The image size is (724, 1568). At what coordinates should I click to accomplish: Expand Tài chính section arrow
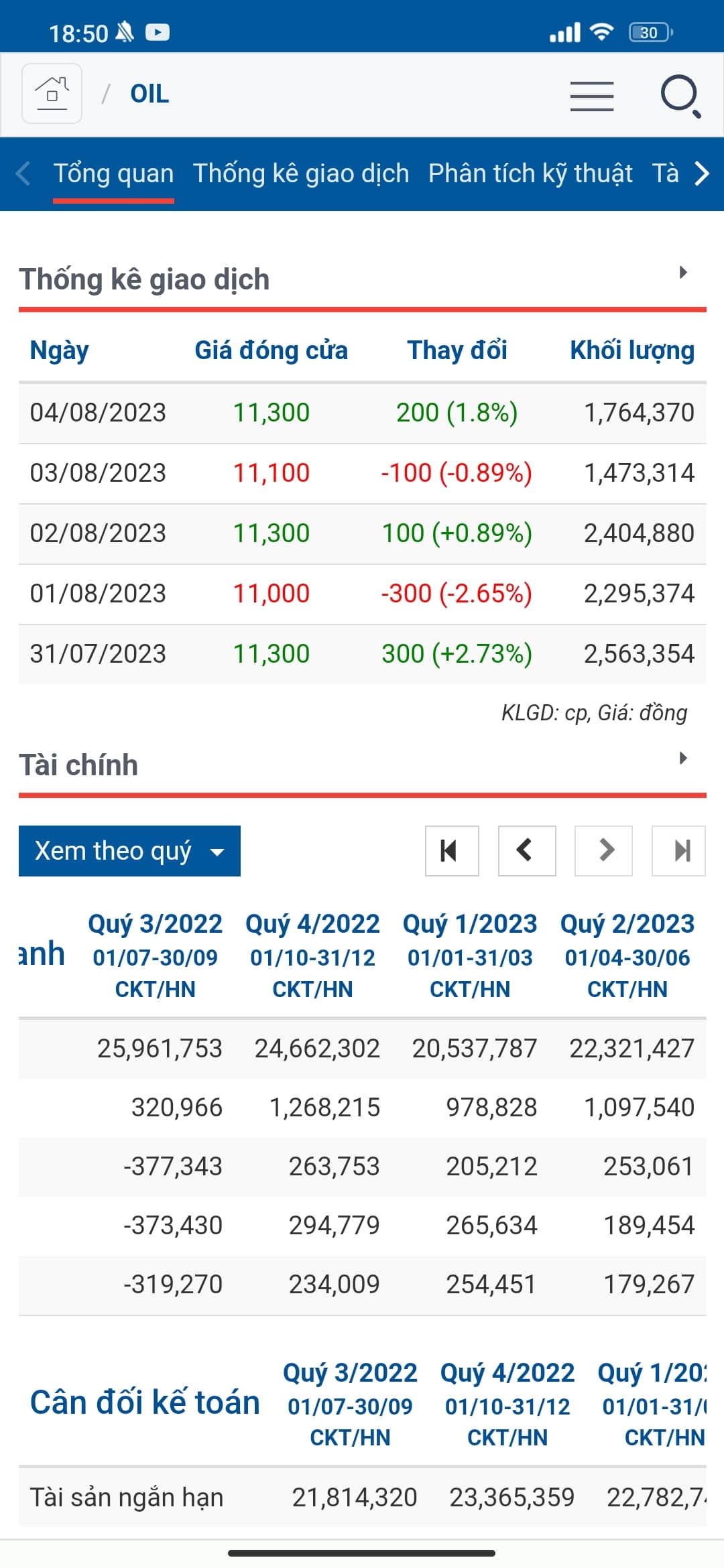pos(683,758)
